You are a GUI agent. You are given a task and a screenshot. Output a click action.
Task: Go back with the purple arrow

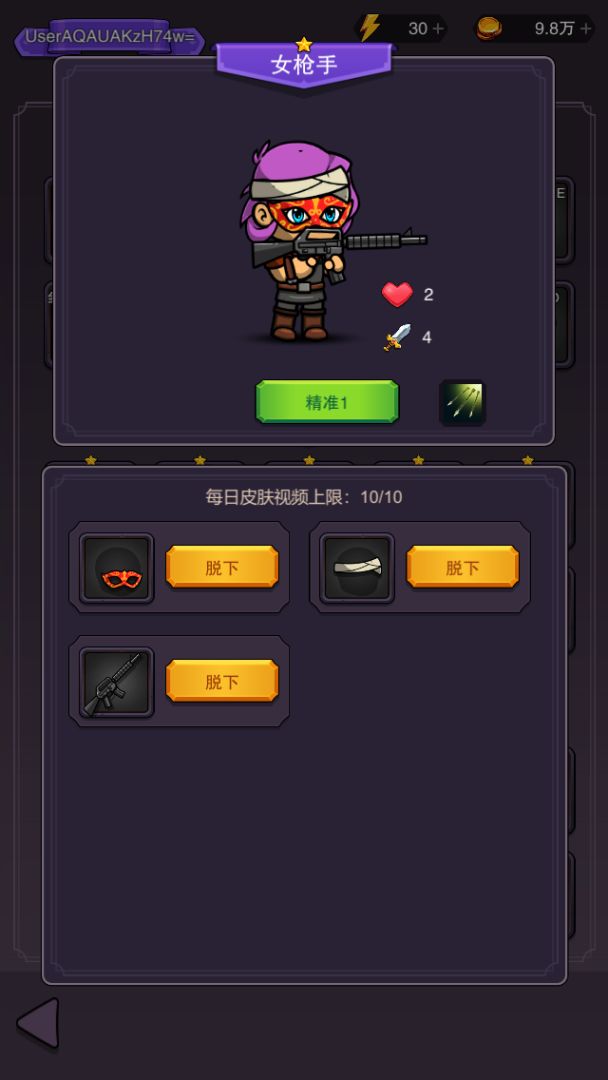[38, 1022]
